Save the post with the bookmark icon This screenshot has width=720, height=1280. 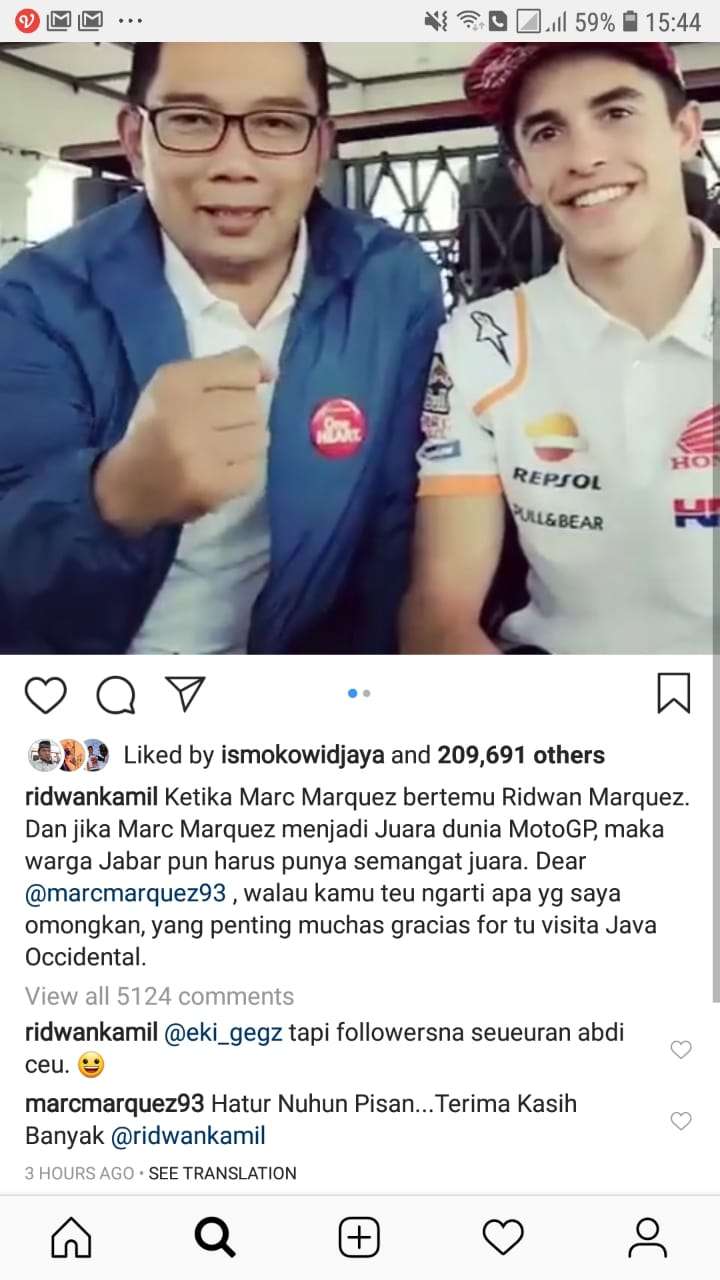[675, 692]
